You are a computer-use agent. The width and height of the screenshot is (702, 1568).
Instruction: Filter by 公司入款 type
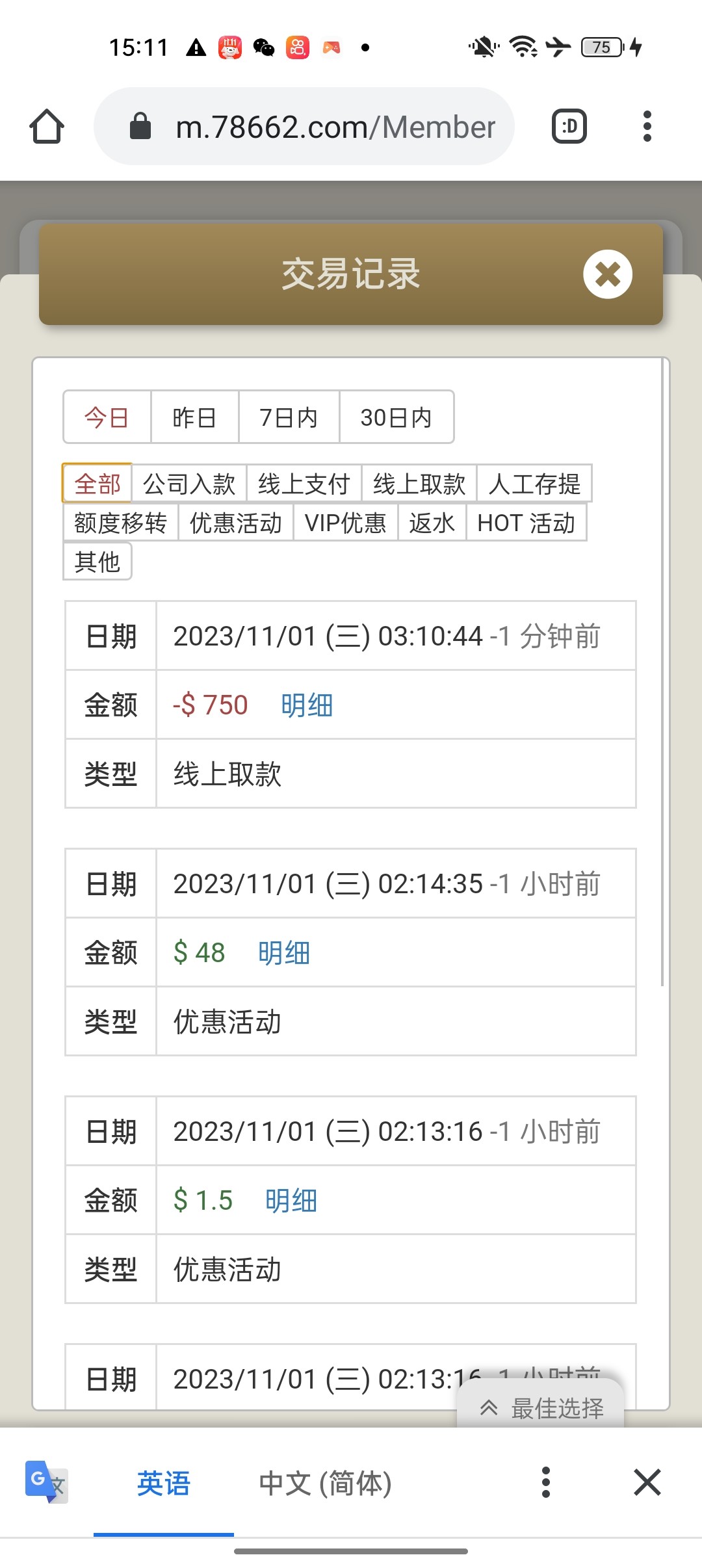(188, 484)
